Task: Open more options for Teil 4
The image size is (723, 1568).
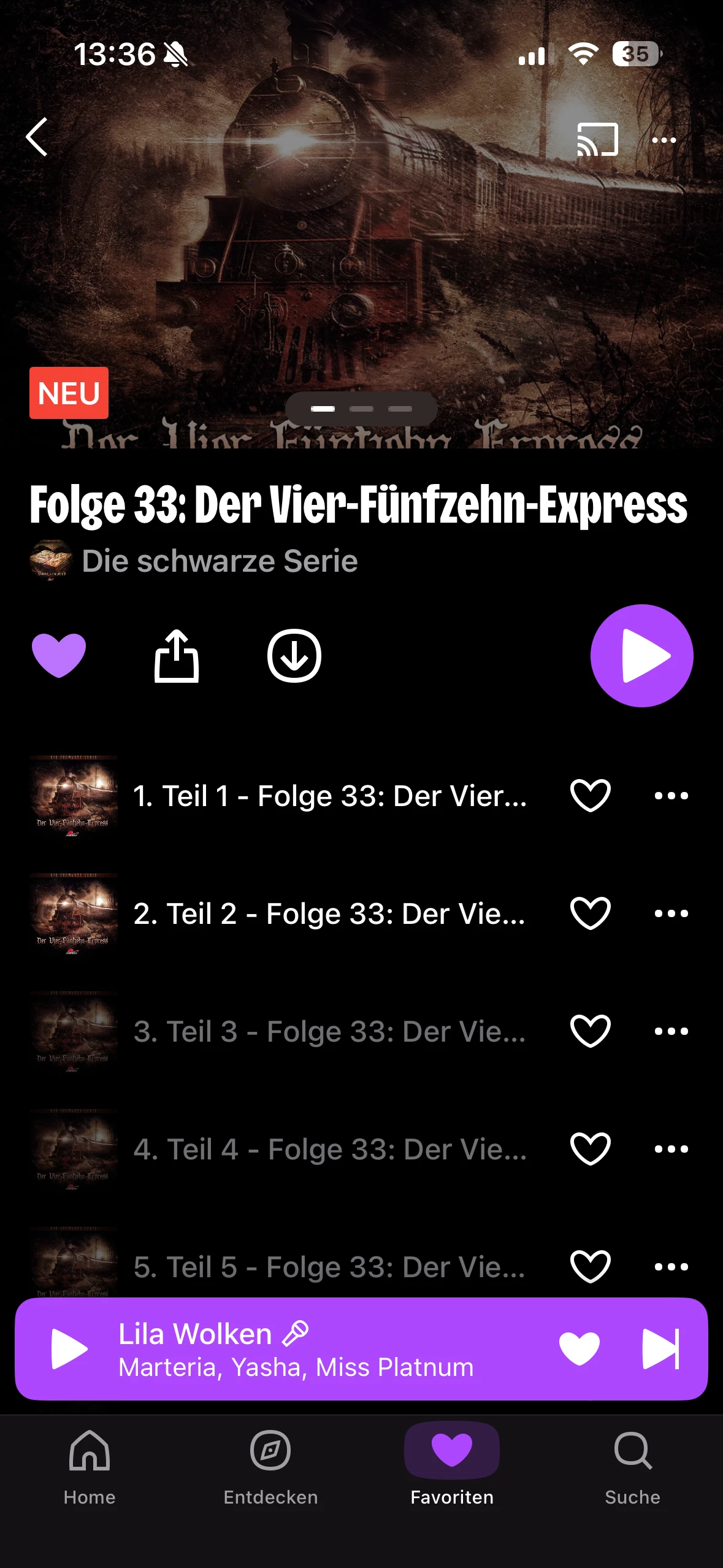Action: (x=671, y=1149)
